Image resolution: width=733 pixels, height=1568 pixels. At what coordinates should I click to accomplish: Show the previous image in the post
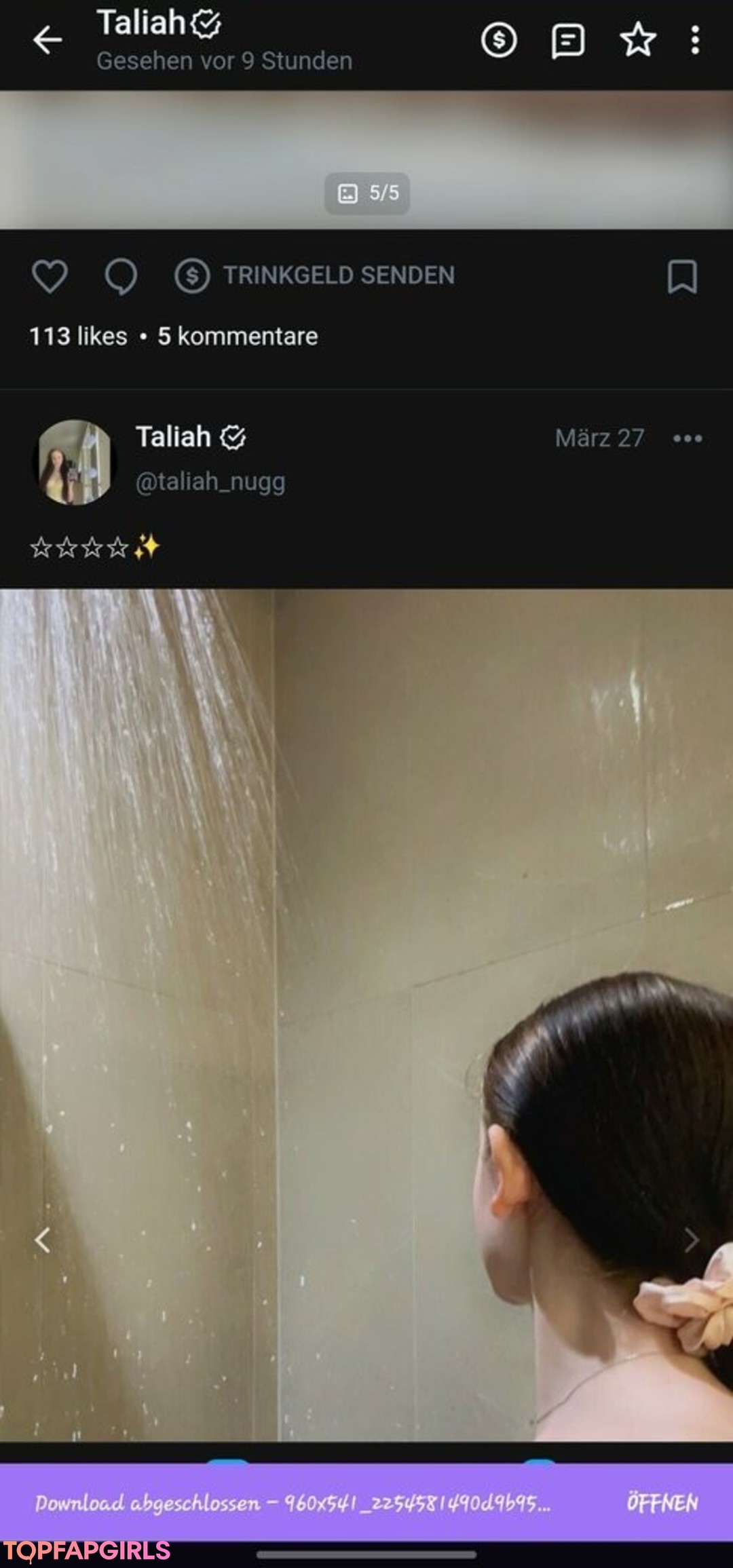[43, 1240]
